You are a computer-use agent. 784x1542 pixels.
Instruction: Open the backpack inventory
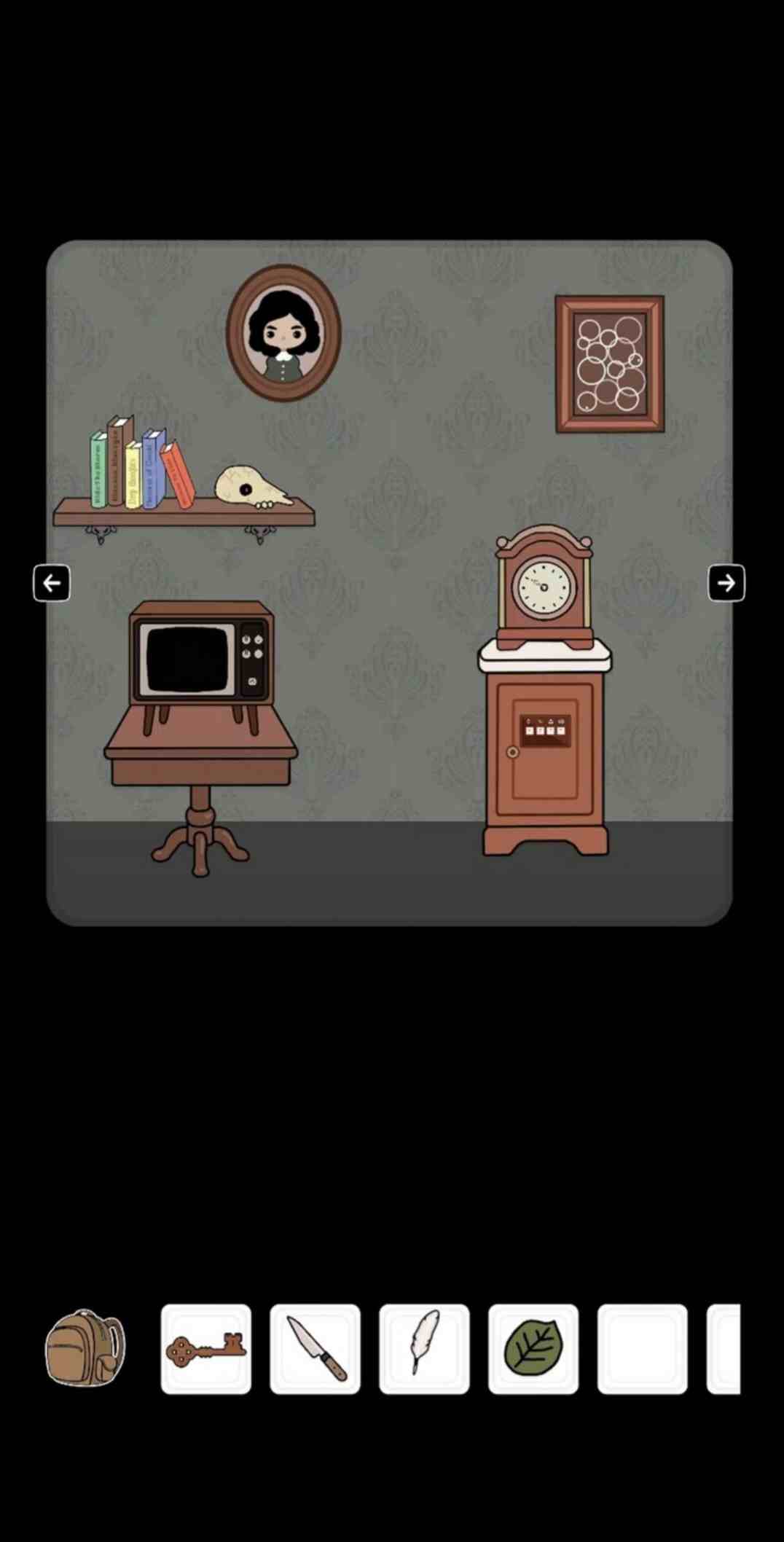[85, 1348]
